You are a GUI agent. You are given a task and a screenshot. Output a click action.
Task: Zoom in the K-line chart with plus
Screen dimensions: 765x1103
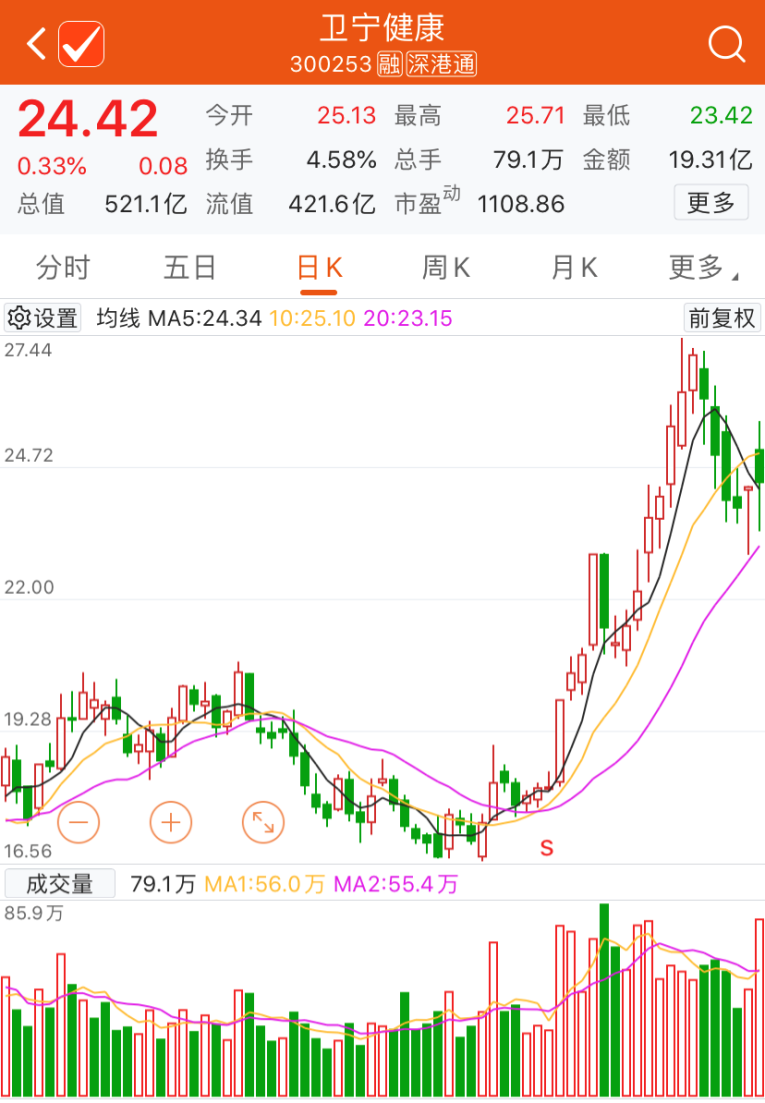171,823
